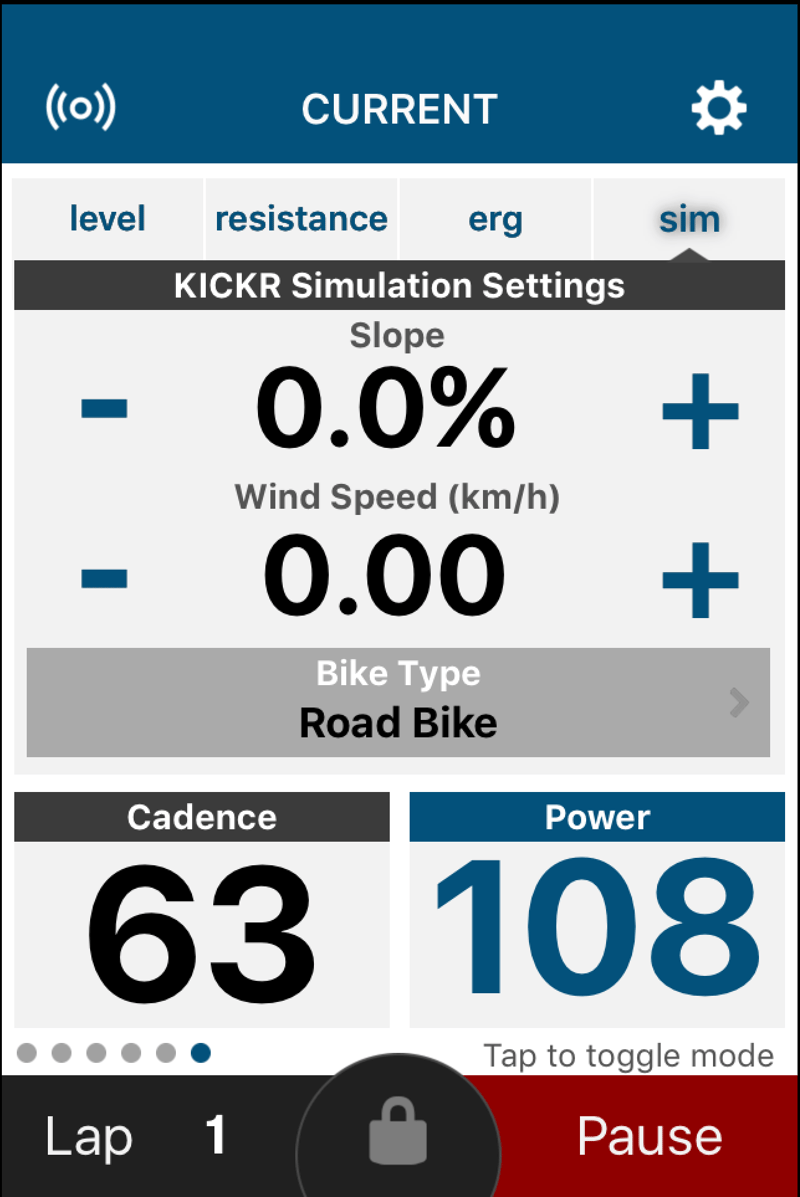Image resolution: width=800 pixels, height=1197 pixels.
Task: Pause the workout
Action: (x=650, y=1137)
